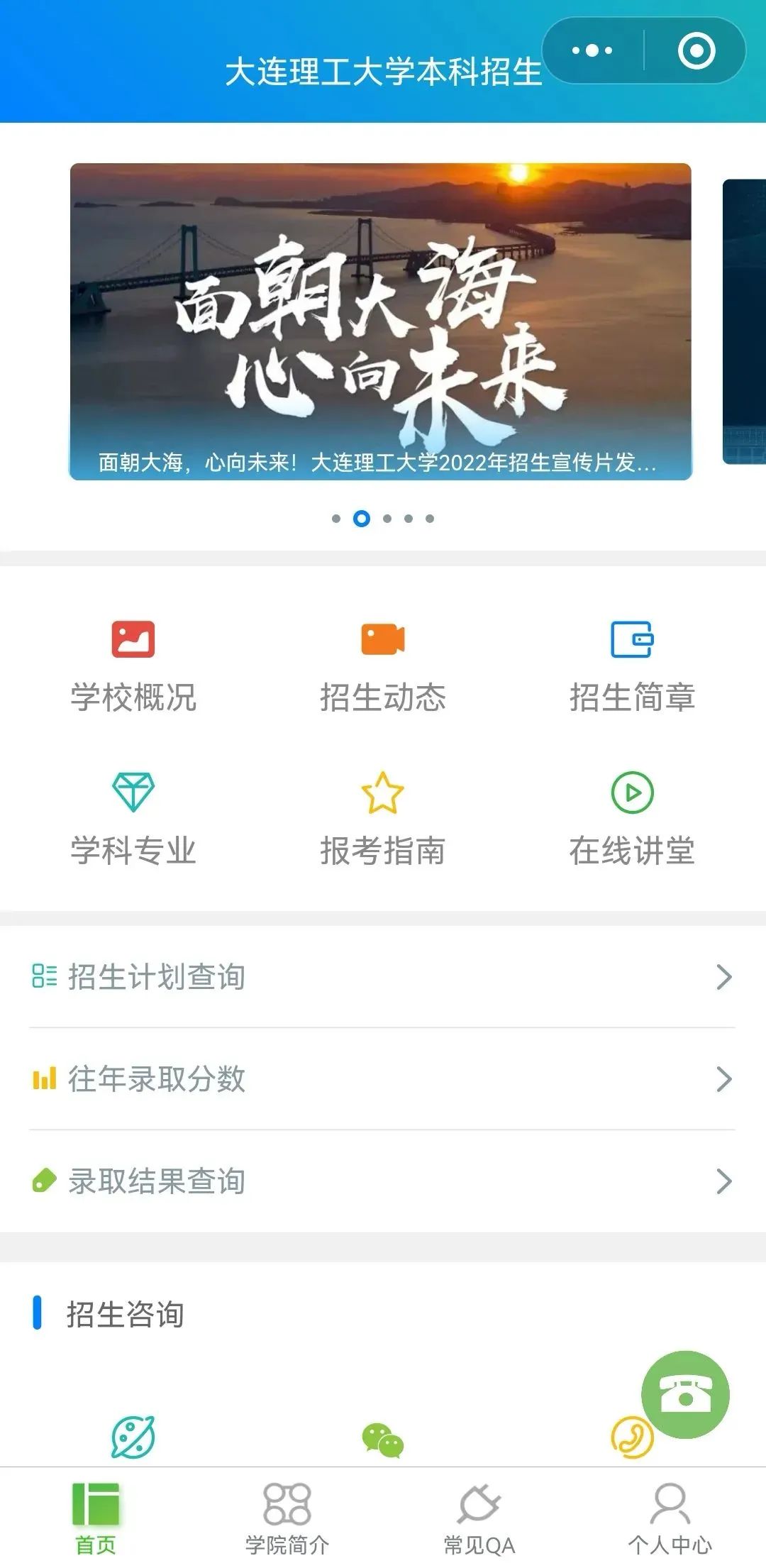Image resolution: width=766 pixels, height=1568 pixels.
Task: Expand 招生计划查询 with its chevron
Action: coord(723,978)
